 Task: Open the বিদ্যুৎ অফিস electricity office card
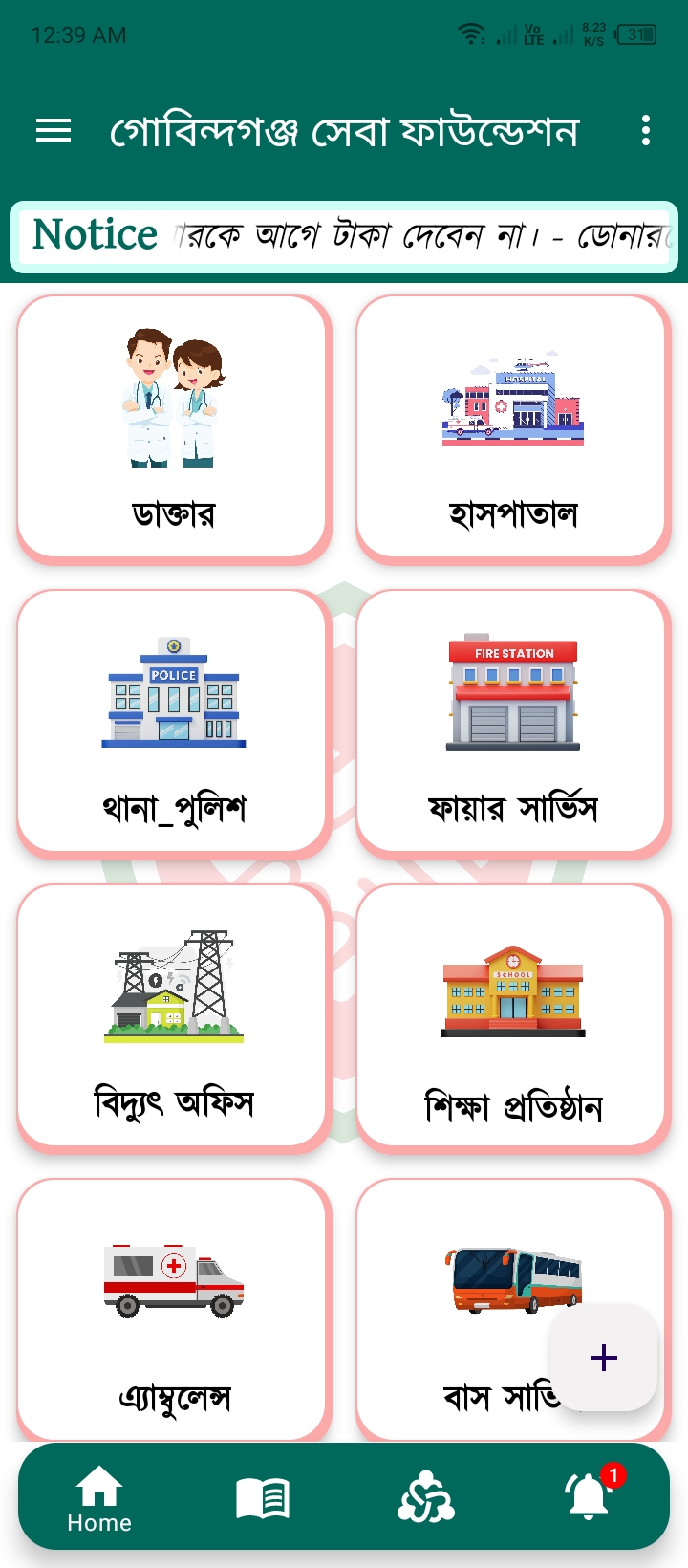coord(173,1017)
